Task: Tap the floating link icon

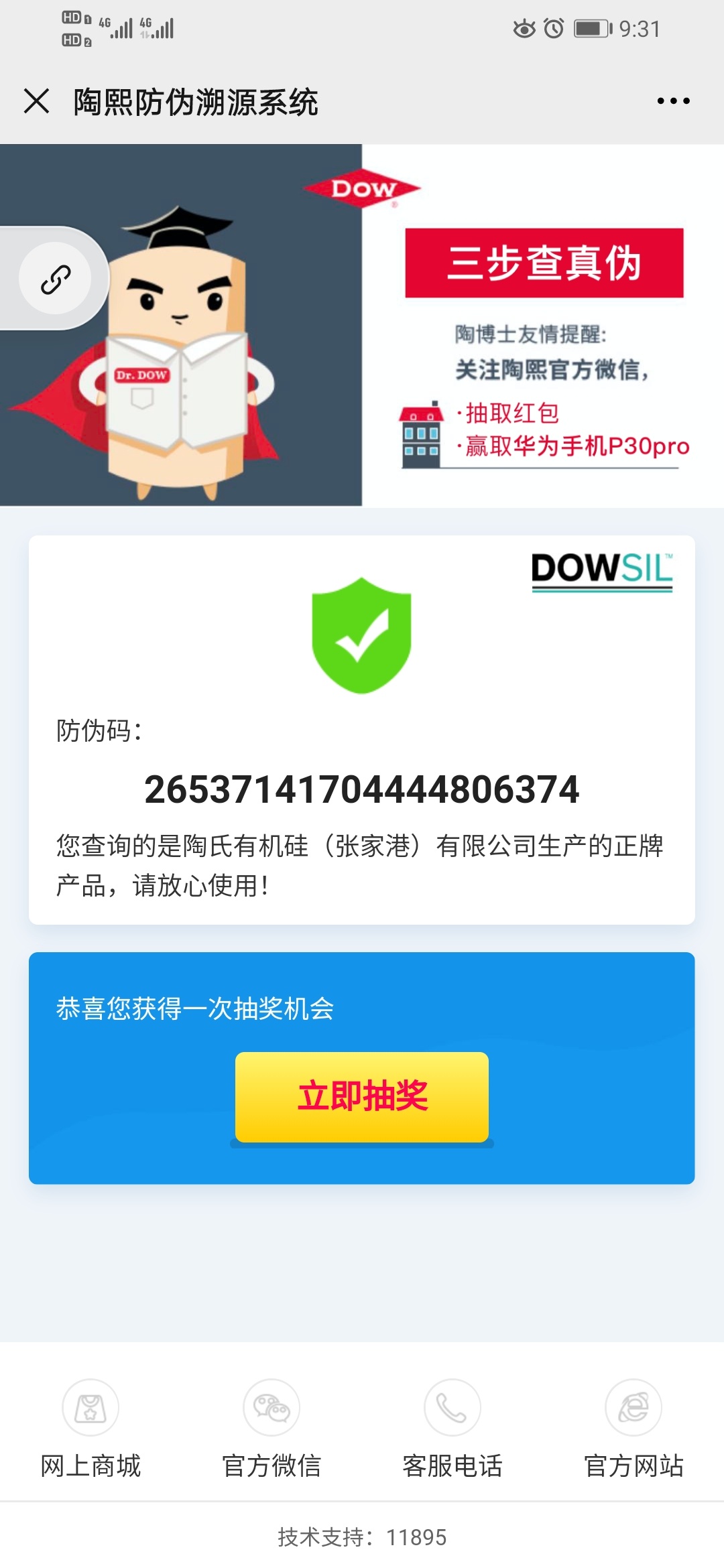Action: click(55, 279)
